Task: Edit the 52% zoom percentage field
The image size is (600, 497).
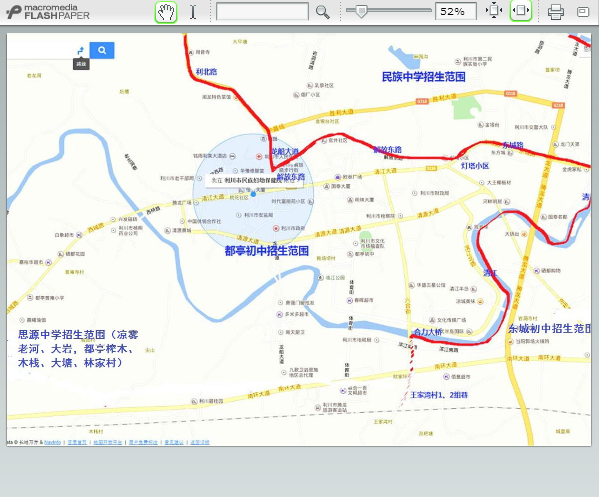Action: point(455,12)
